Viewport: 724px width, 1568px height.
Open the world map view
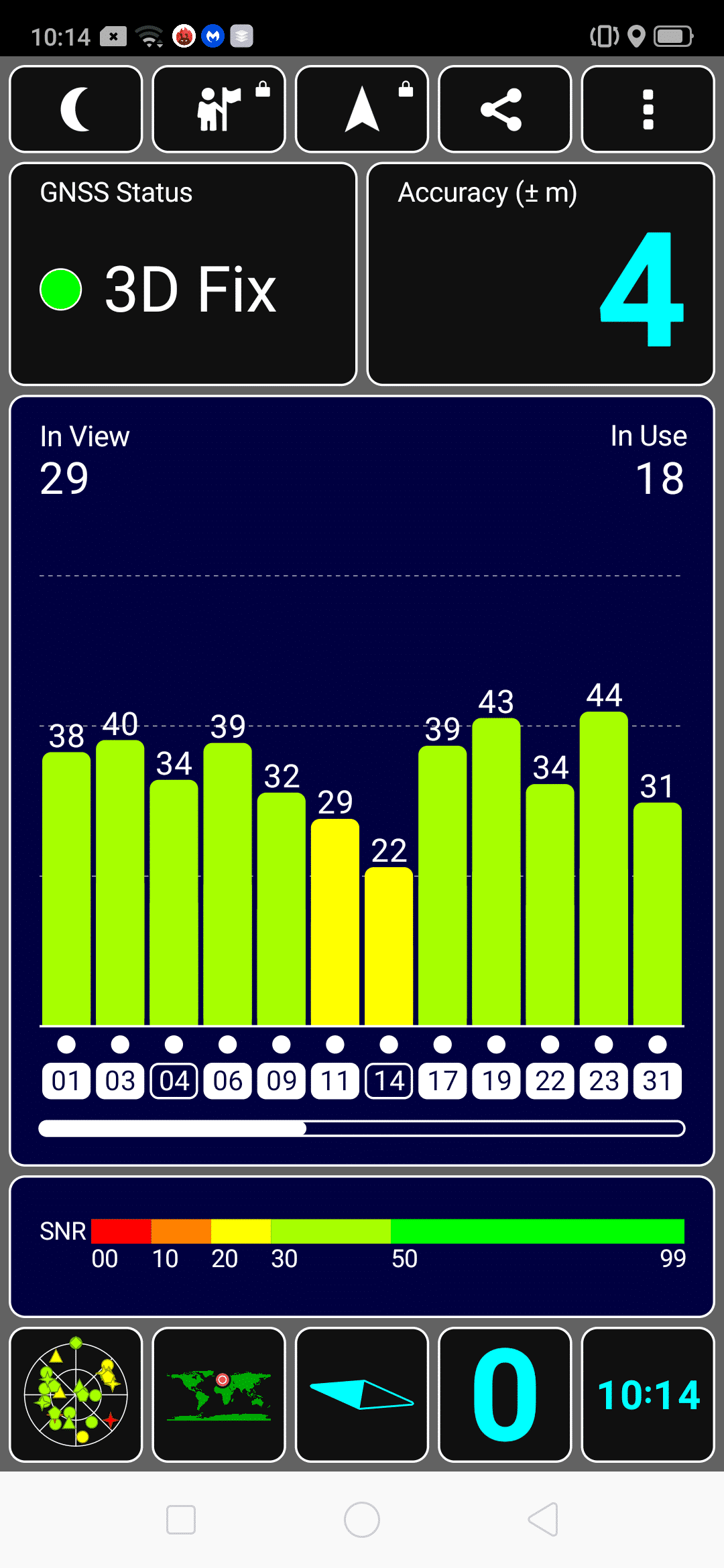coord(219,1394)
